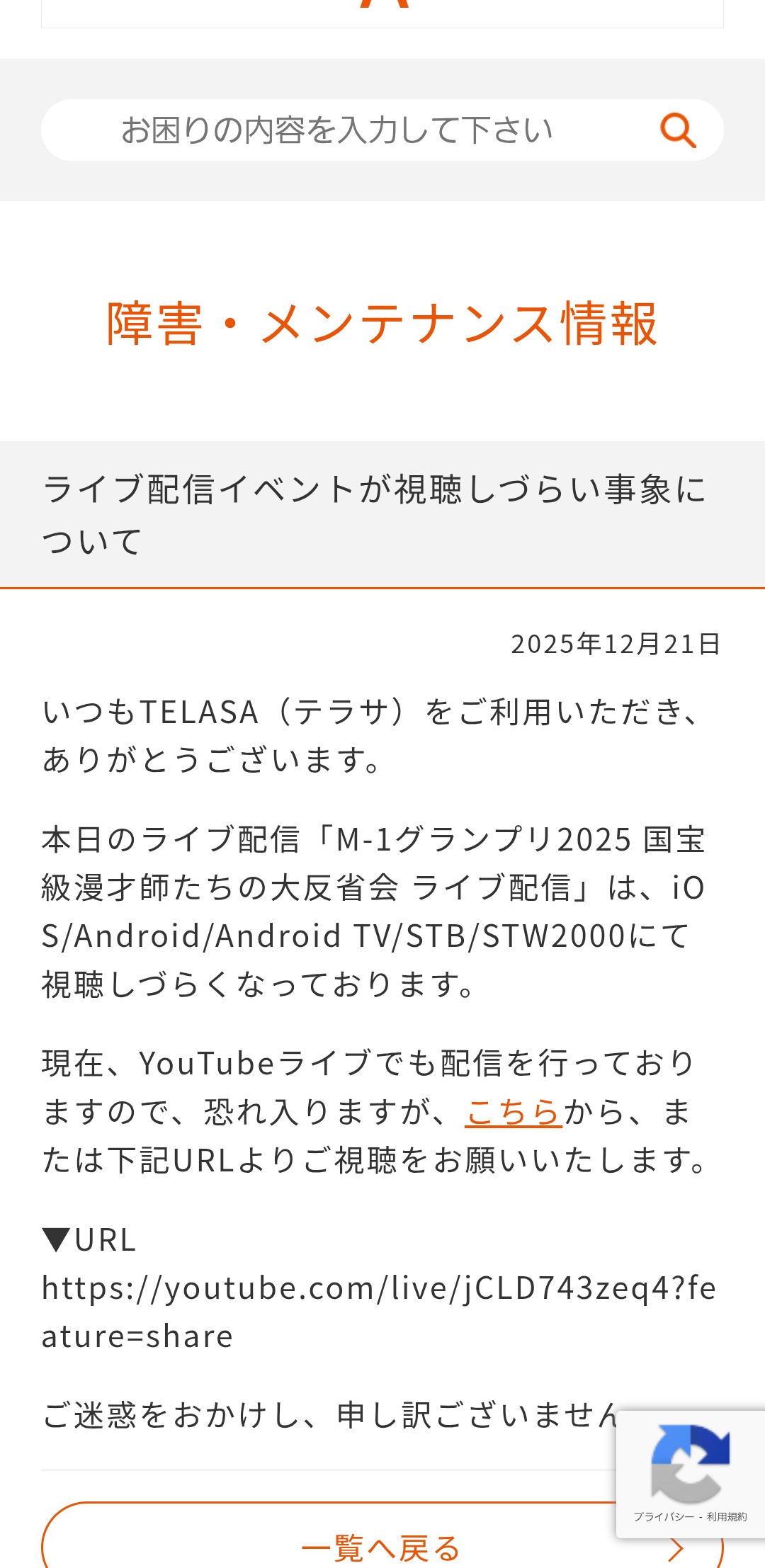Open the reCAPTCHA プライバシー link
The image size is (765, 1568).
(663, 1516)
